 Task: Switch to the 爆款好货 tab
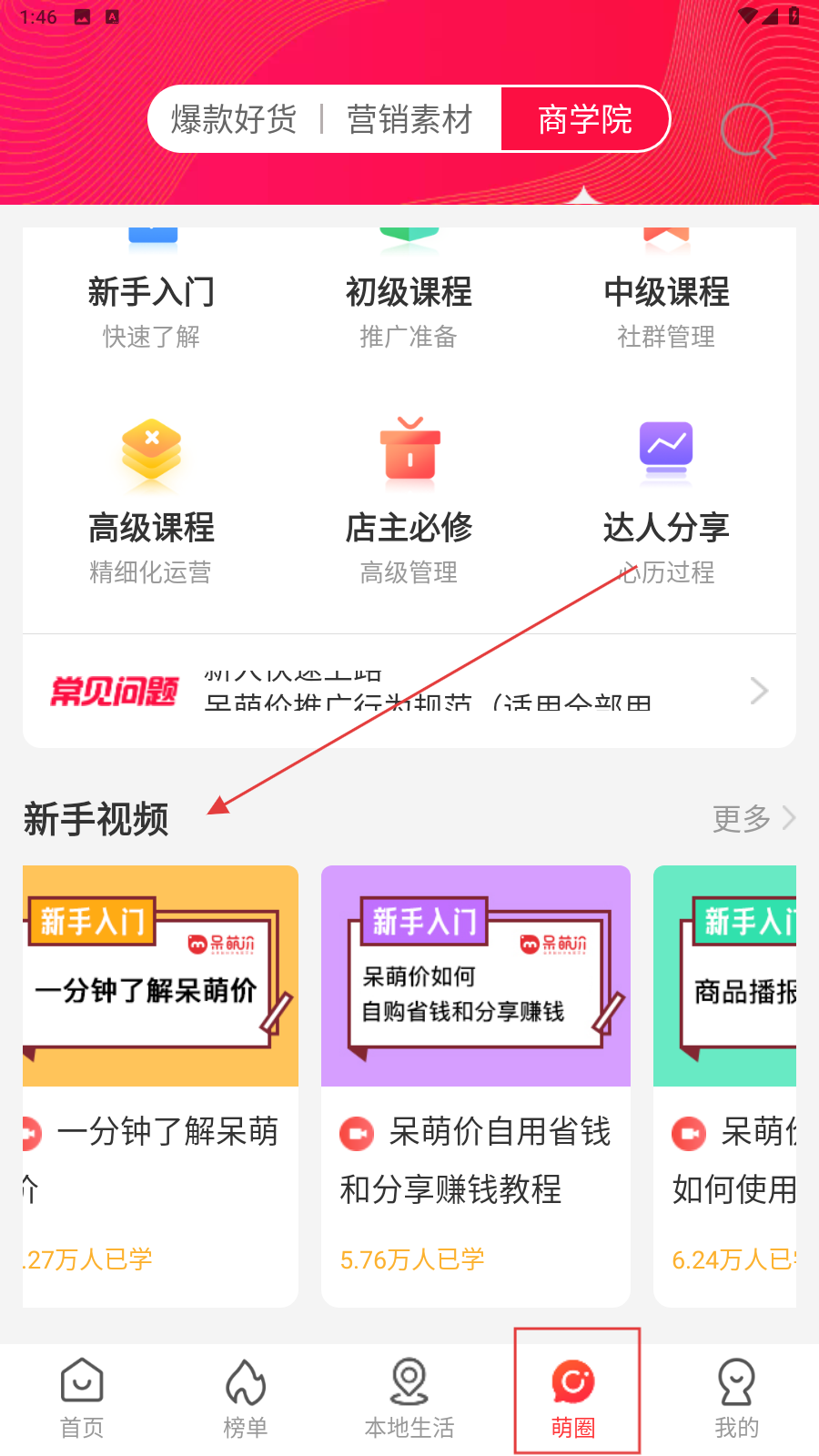click(x=234, y=119)
